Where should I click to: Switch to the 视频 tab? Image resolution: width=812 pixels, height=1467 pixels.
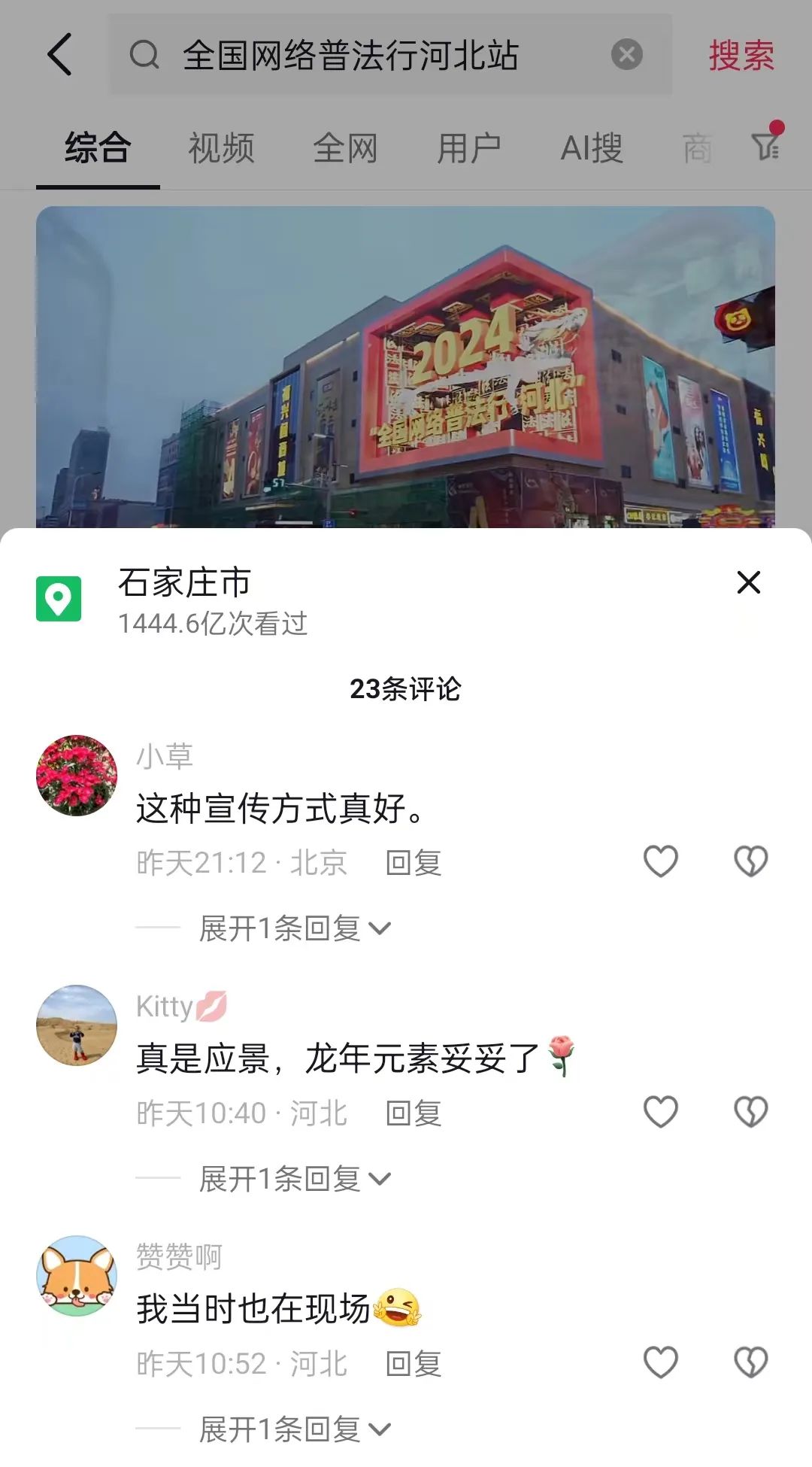pos(221,148)
